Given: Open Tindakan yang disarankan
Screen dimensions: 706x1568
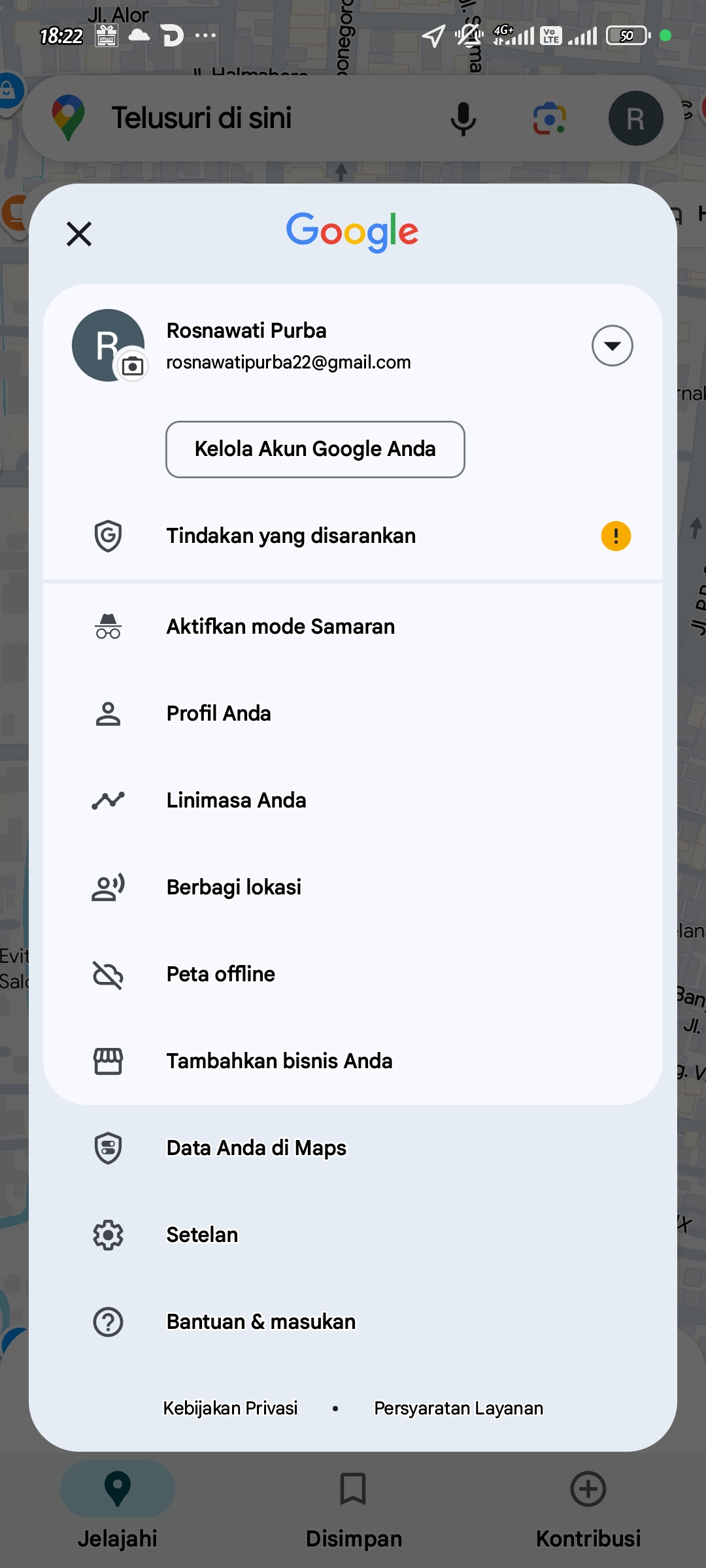Looking at the screenshot, I should 353,536.
